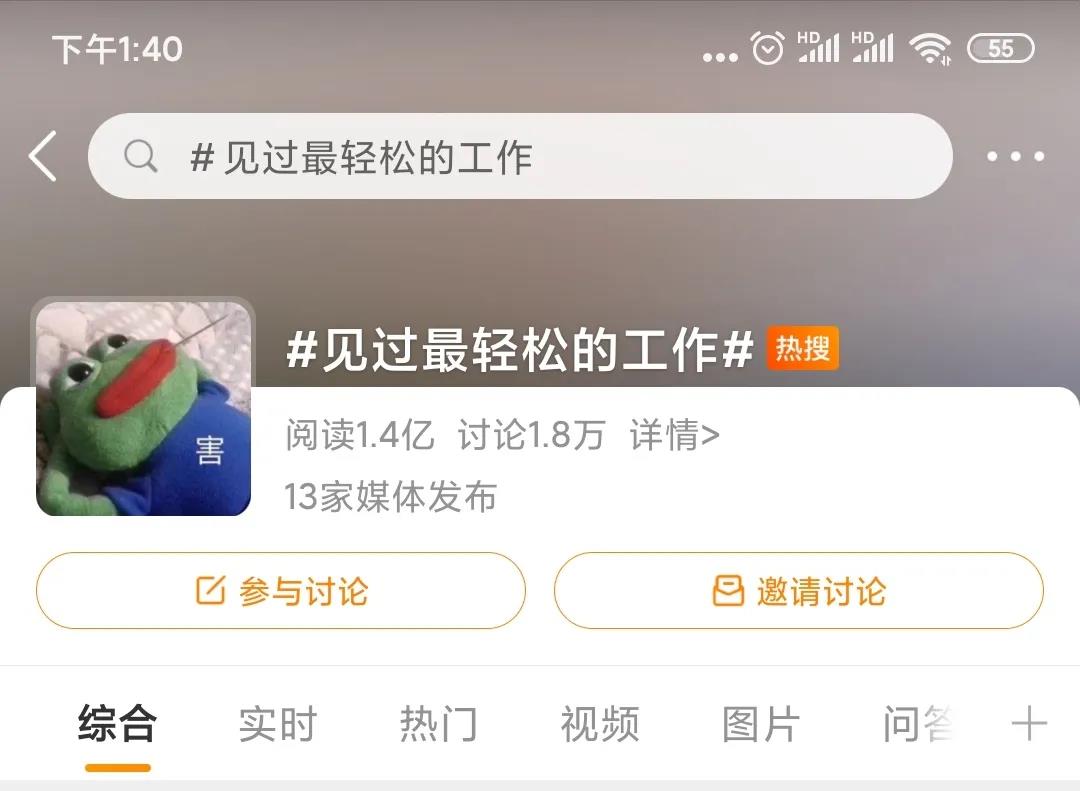Tap the 参与讨论 button
The image size is (1080, 791).
[x=281, y=591]
